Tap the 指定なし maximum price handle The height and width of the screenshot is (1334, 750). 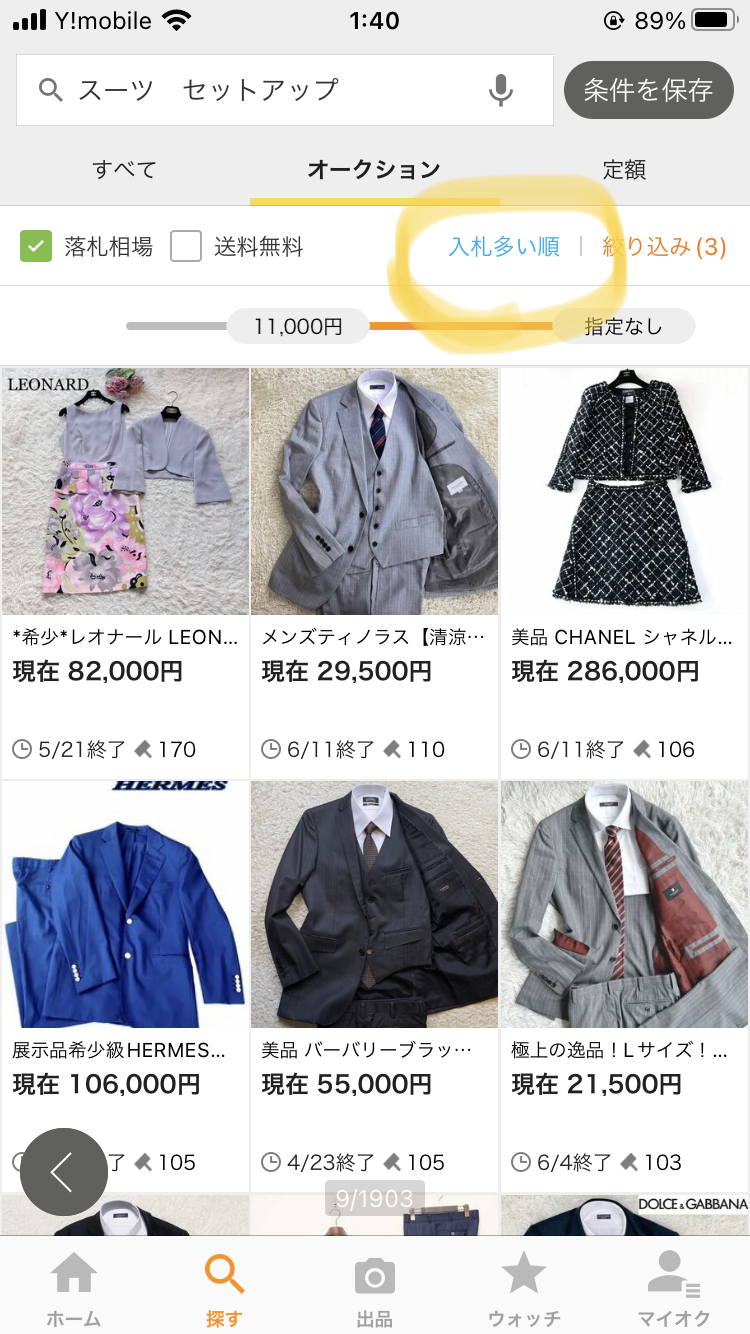[x=623, y=326]
